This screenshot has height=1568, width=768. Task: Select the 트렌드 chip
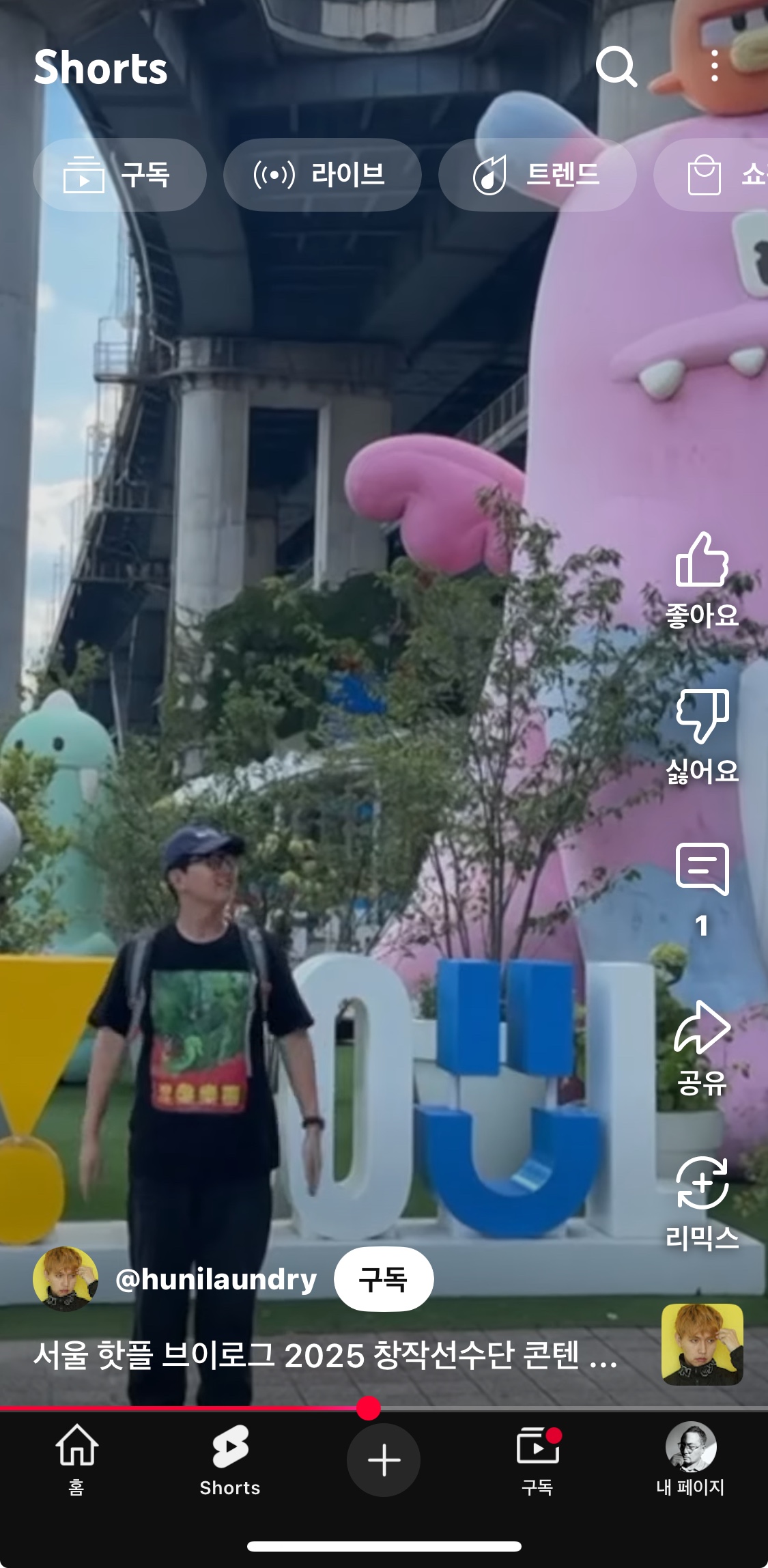click(537, 175)
